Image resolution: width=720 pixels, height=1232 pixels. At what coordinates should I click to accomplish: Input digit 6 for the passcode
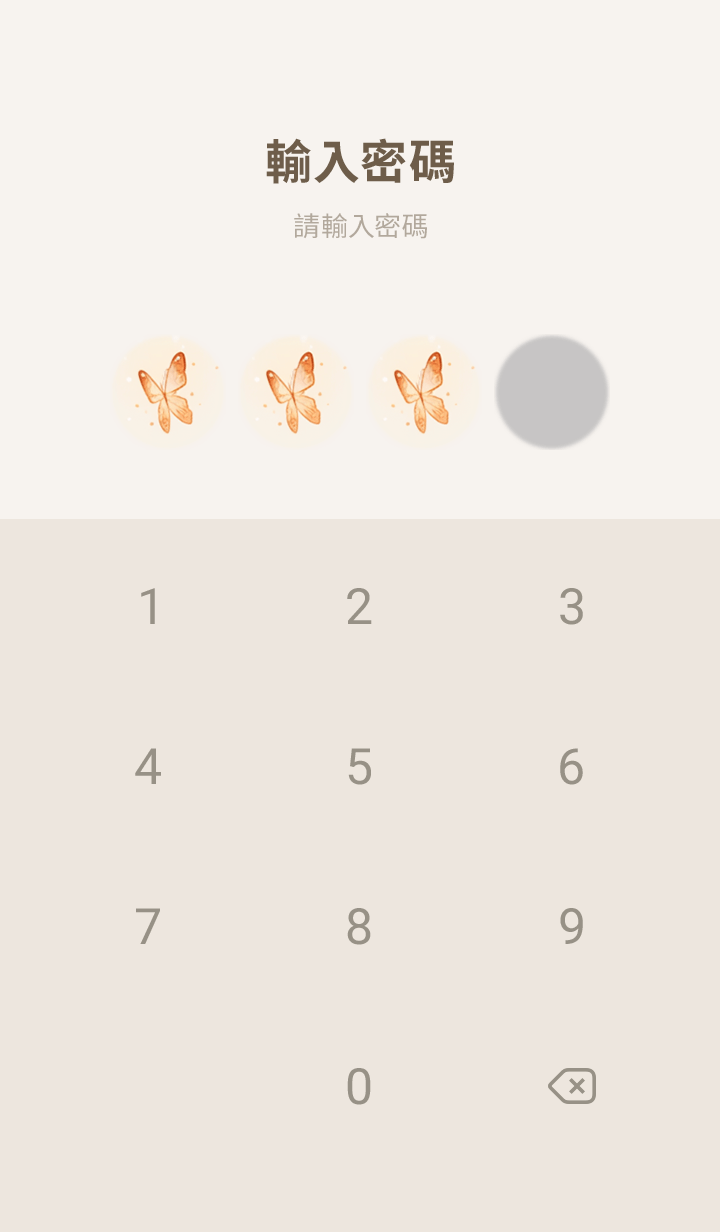(571, 767)
